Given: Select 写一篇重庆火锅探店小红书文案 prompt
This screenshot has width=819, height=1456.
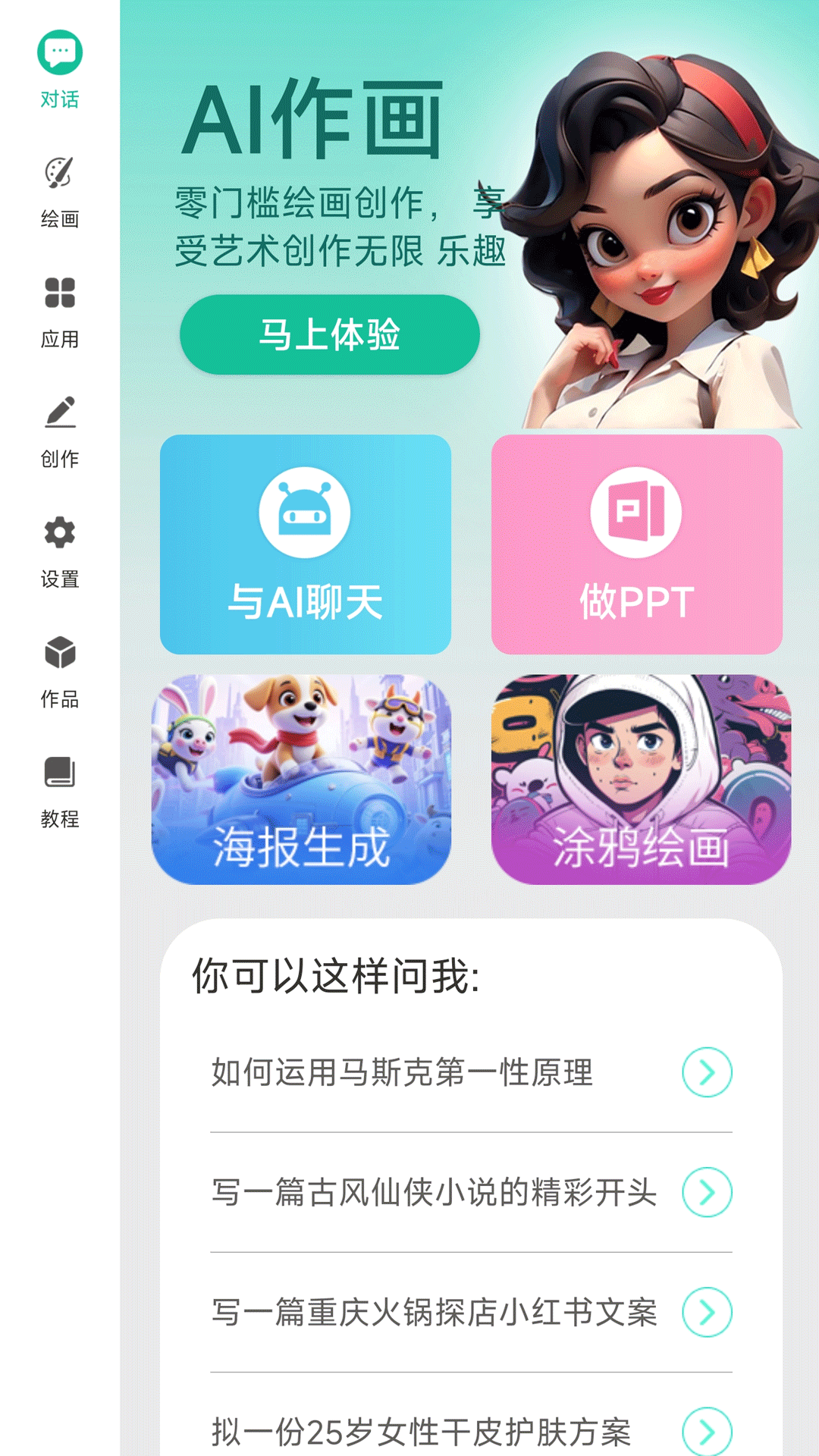Looking at the screenshot, I should 470,1312.
